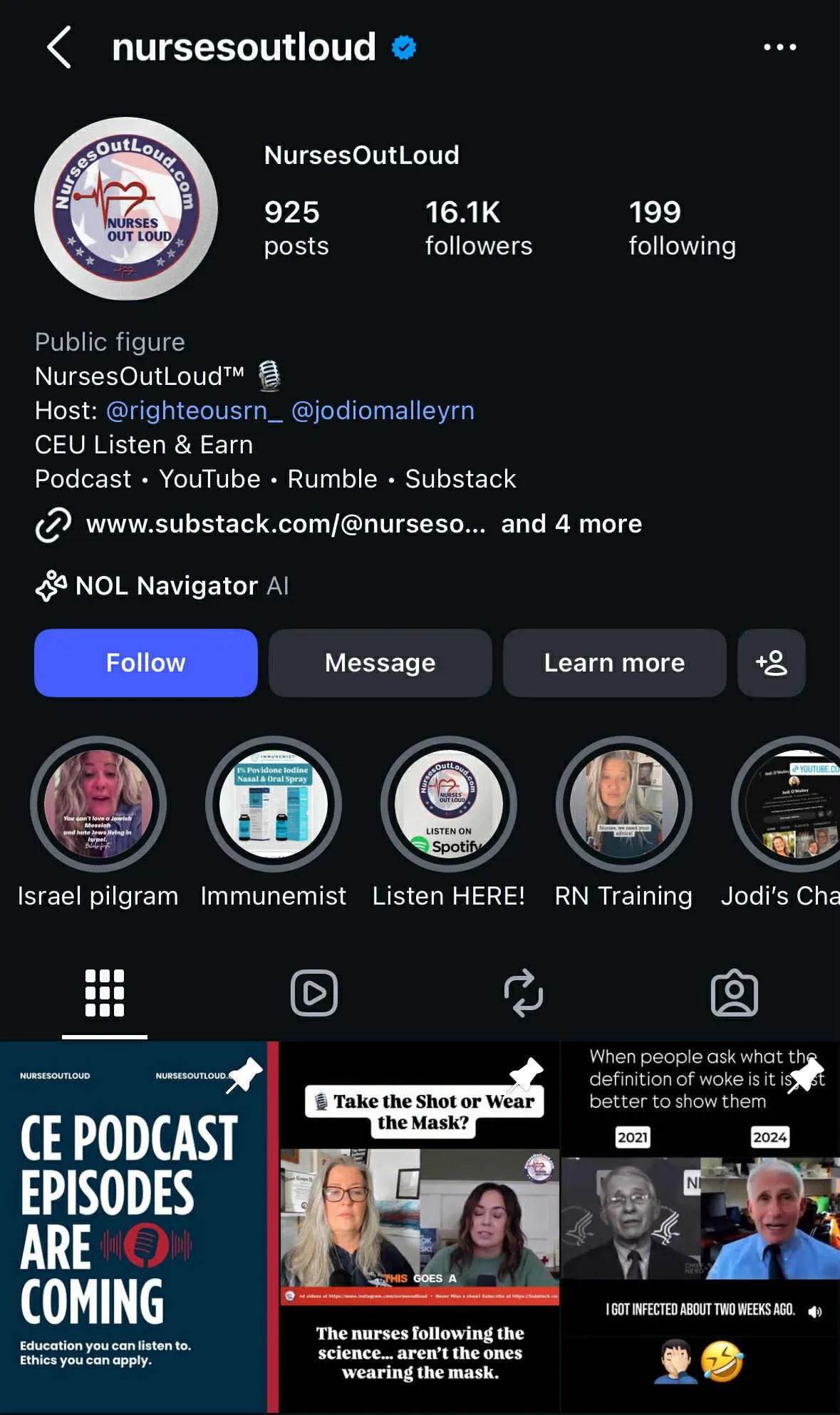
Task: Switch to the reposts tab
Action: point(524,992)
